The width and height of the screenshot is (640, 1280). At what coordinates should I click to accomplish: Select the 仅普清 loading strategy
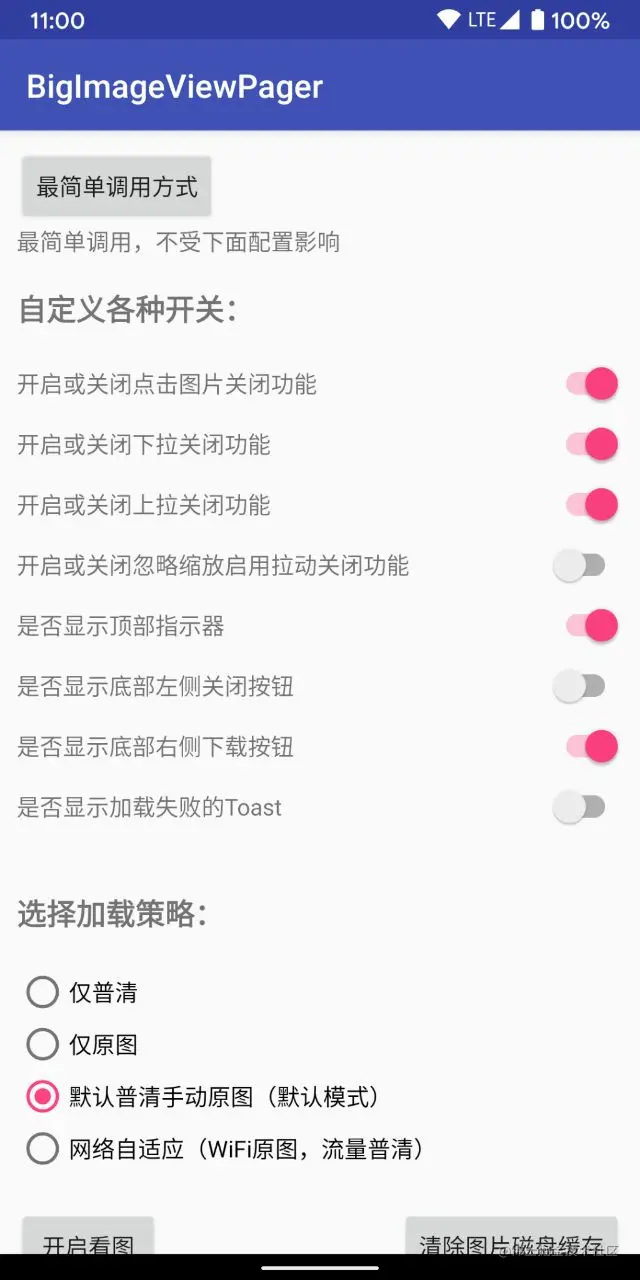pos(43,992)
